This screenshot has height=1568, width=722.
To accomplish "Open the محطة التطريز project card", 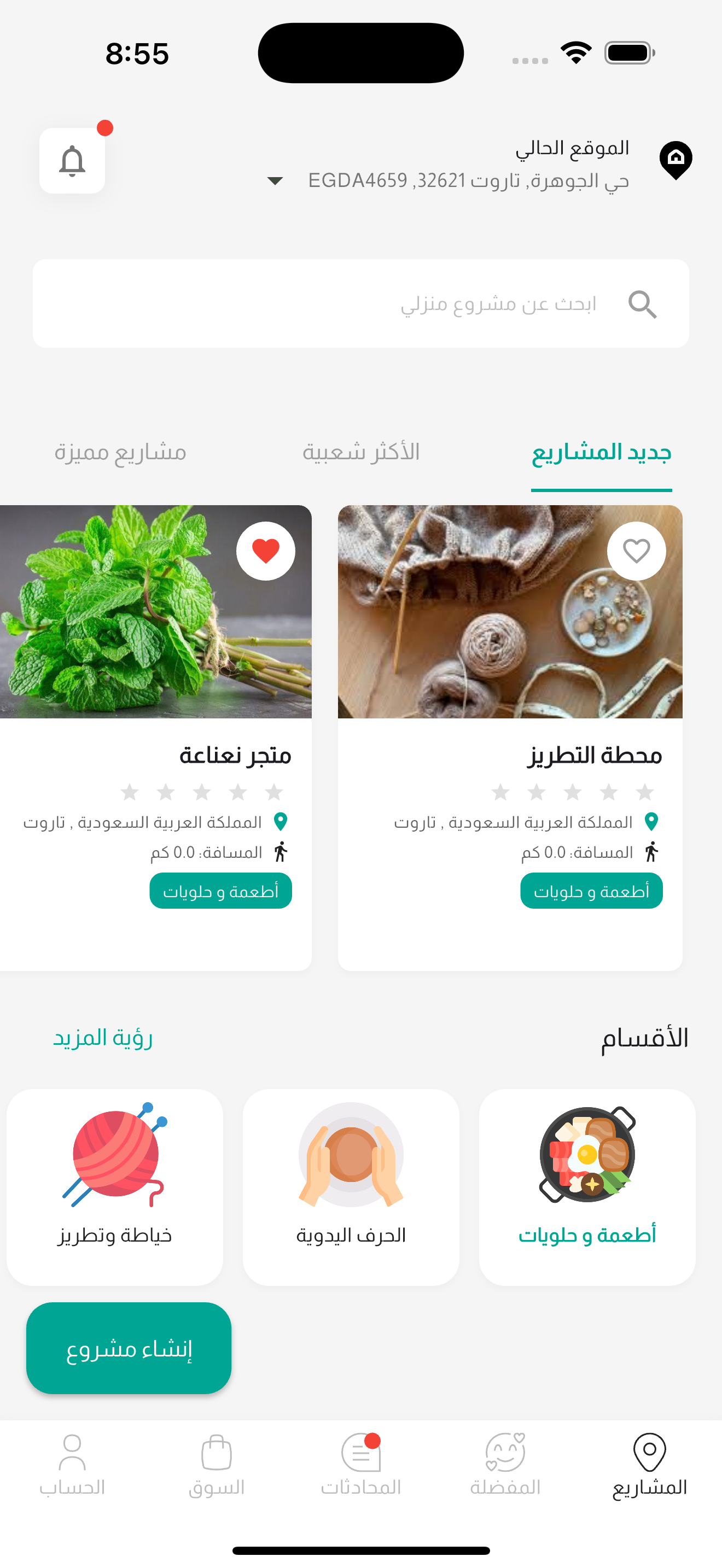I will pos(510,755).
